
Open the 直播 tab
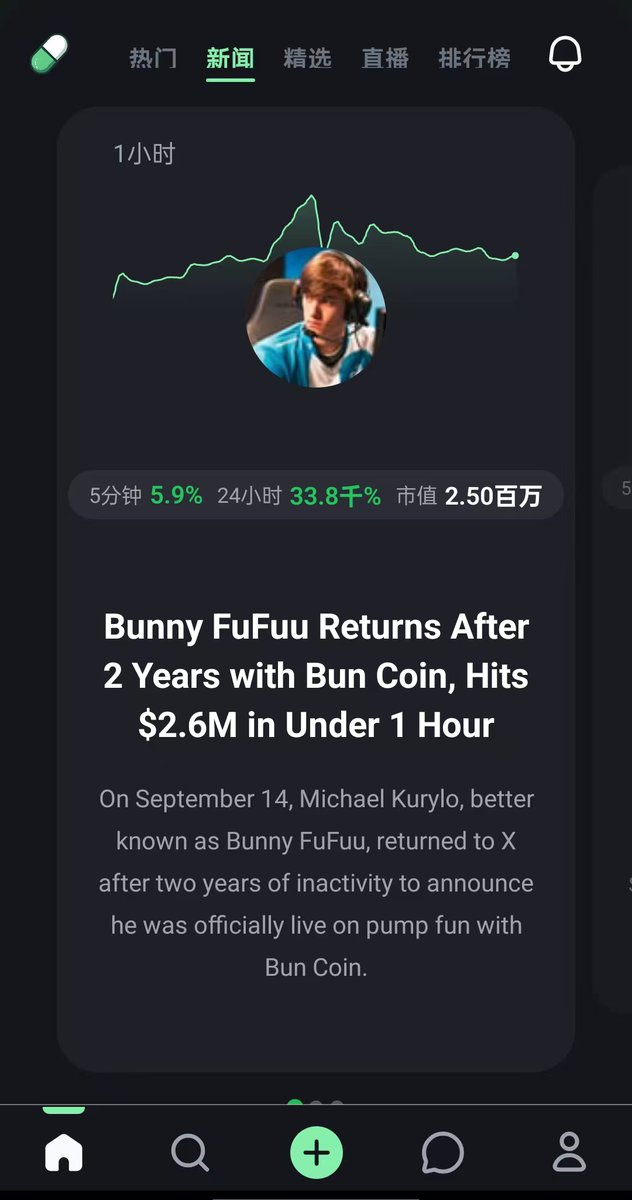coord(385,58)
